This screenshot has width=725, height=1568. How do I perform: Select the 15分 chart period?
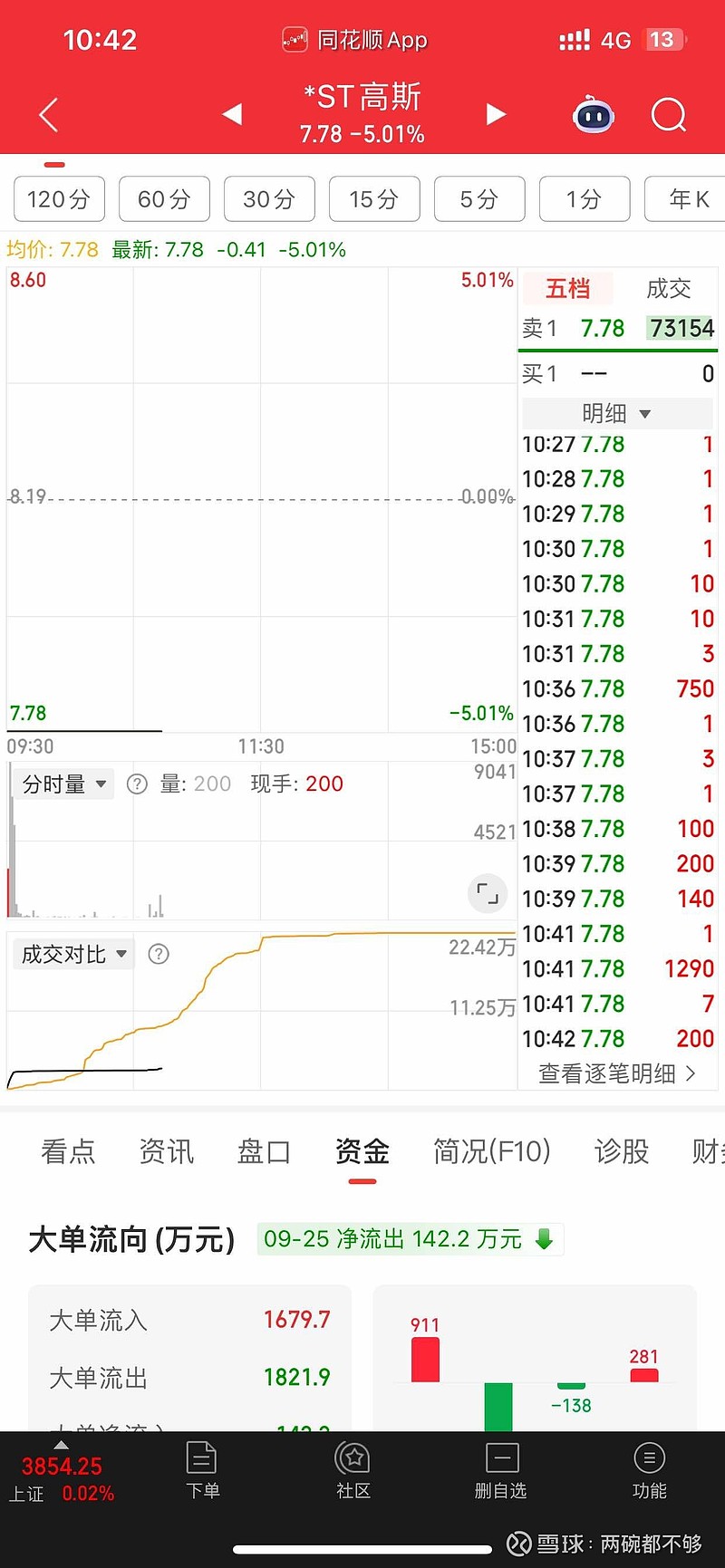click(x=374, y=199)
